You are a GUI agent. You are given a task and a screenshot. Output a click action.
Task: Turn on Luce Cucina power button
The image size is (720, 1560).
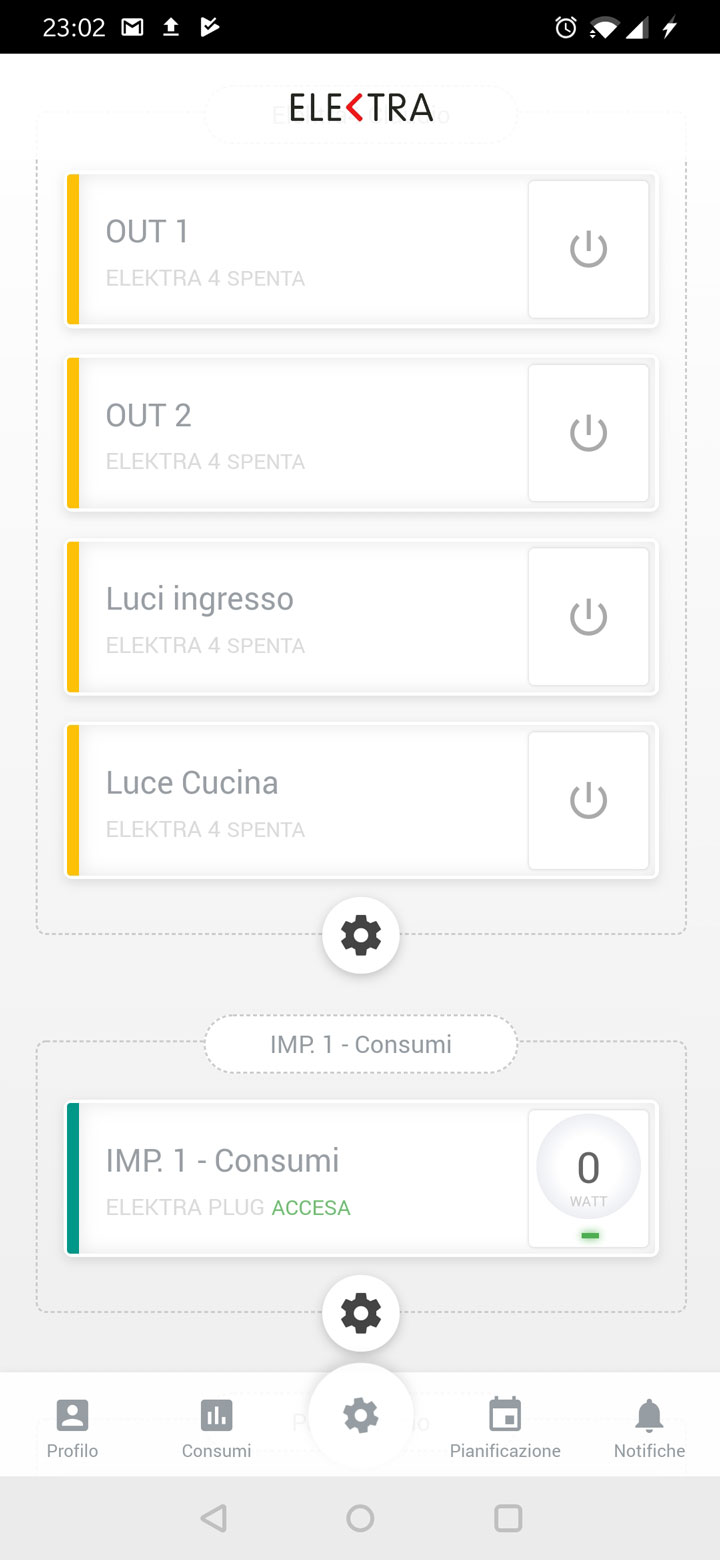(x=588, y=800)
